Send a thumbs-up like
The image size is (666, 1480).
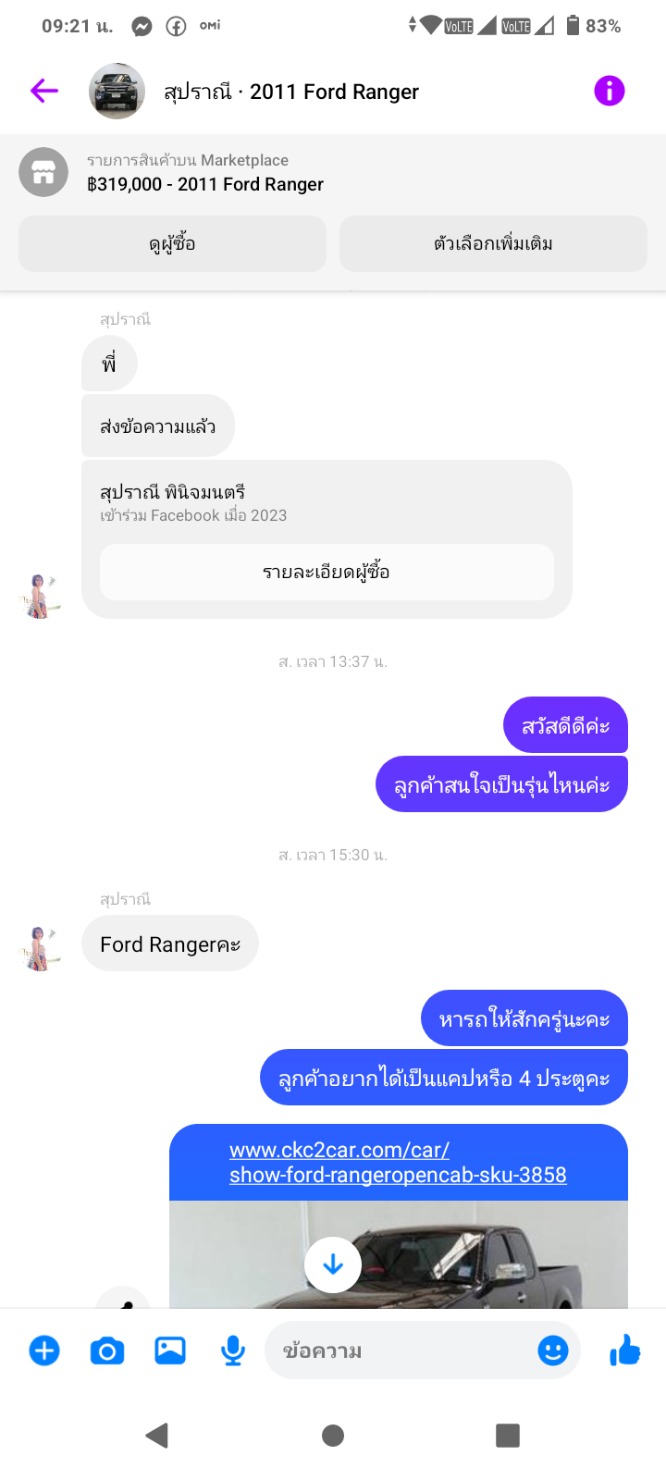(625, 1351)
